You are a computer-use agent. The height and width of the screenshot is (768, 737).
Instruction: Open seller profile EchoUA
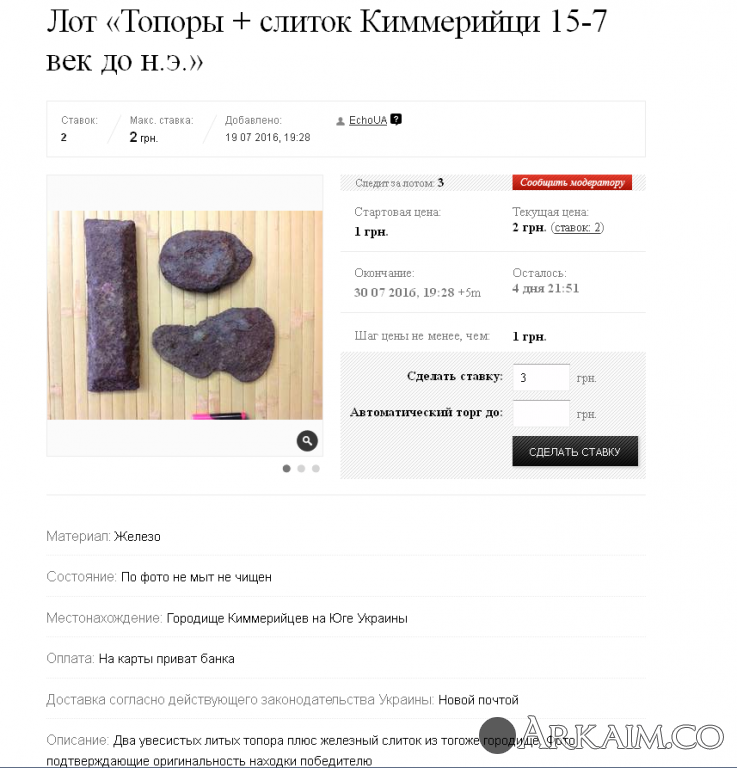pyautogui.click(x=367, y=120)
